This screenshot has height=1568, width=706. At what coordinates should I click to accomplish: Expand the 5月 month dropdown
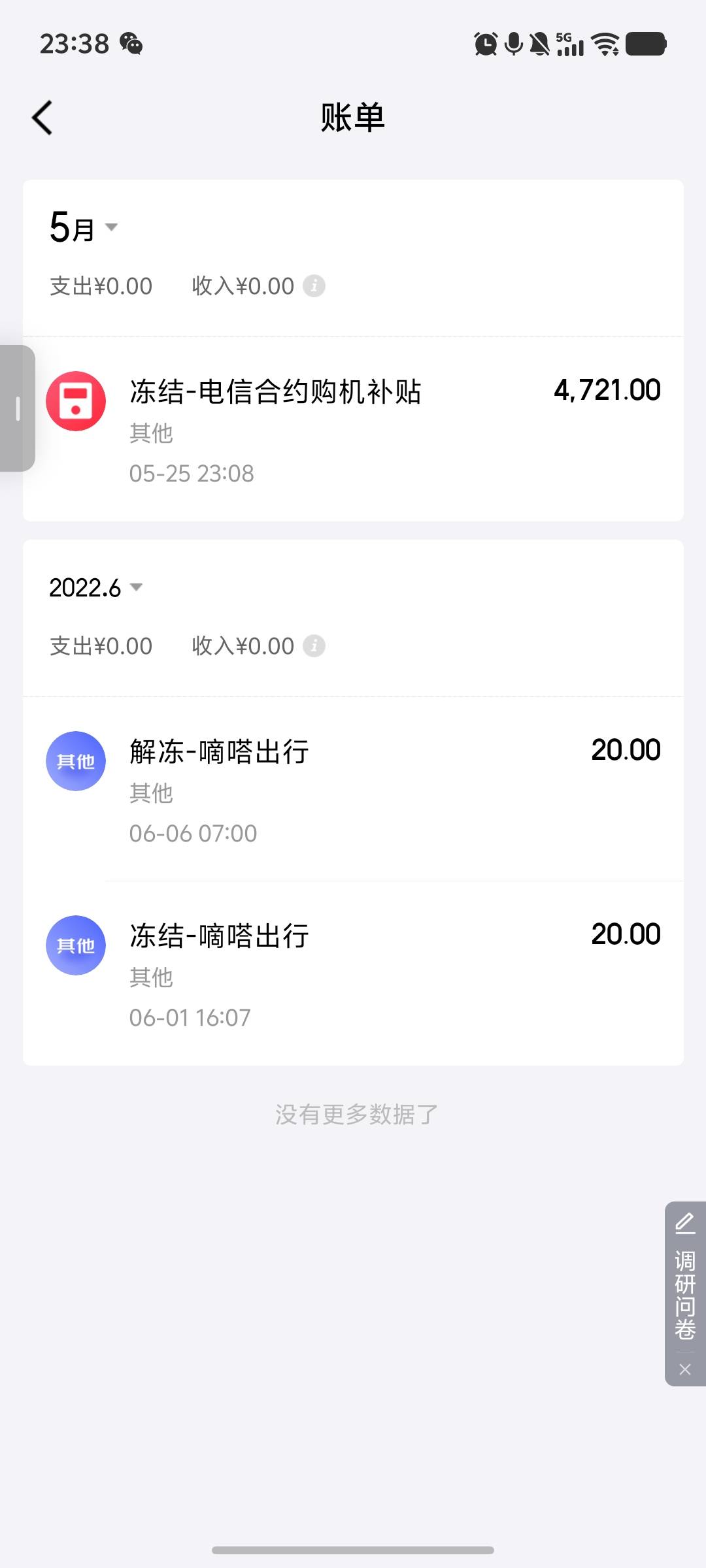point(84,228)
